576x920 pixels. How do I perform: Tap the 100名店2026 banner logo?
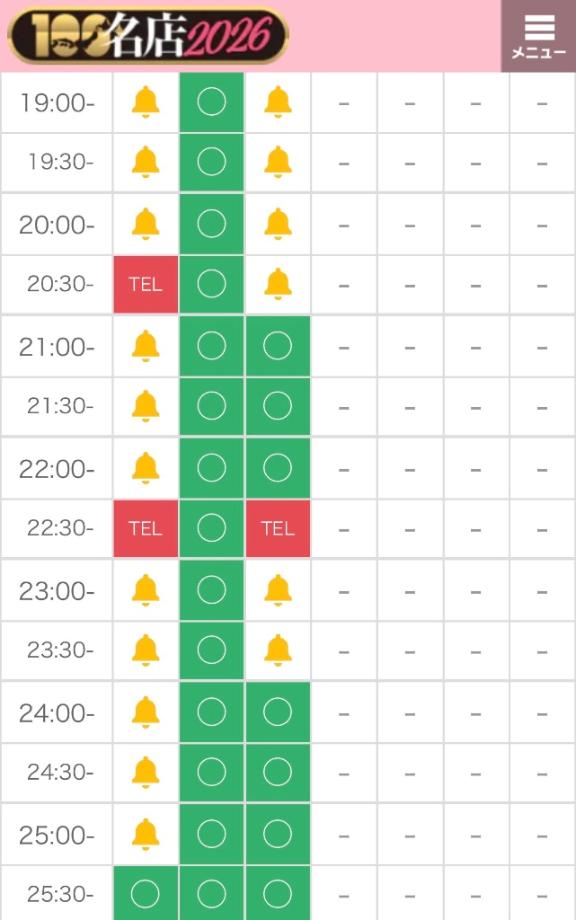148,36
